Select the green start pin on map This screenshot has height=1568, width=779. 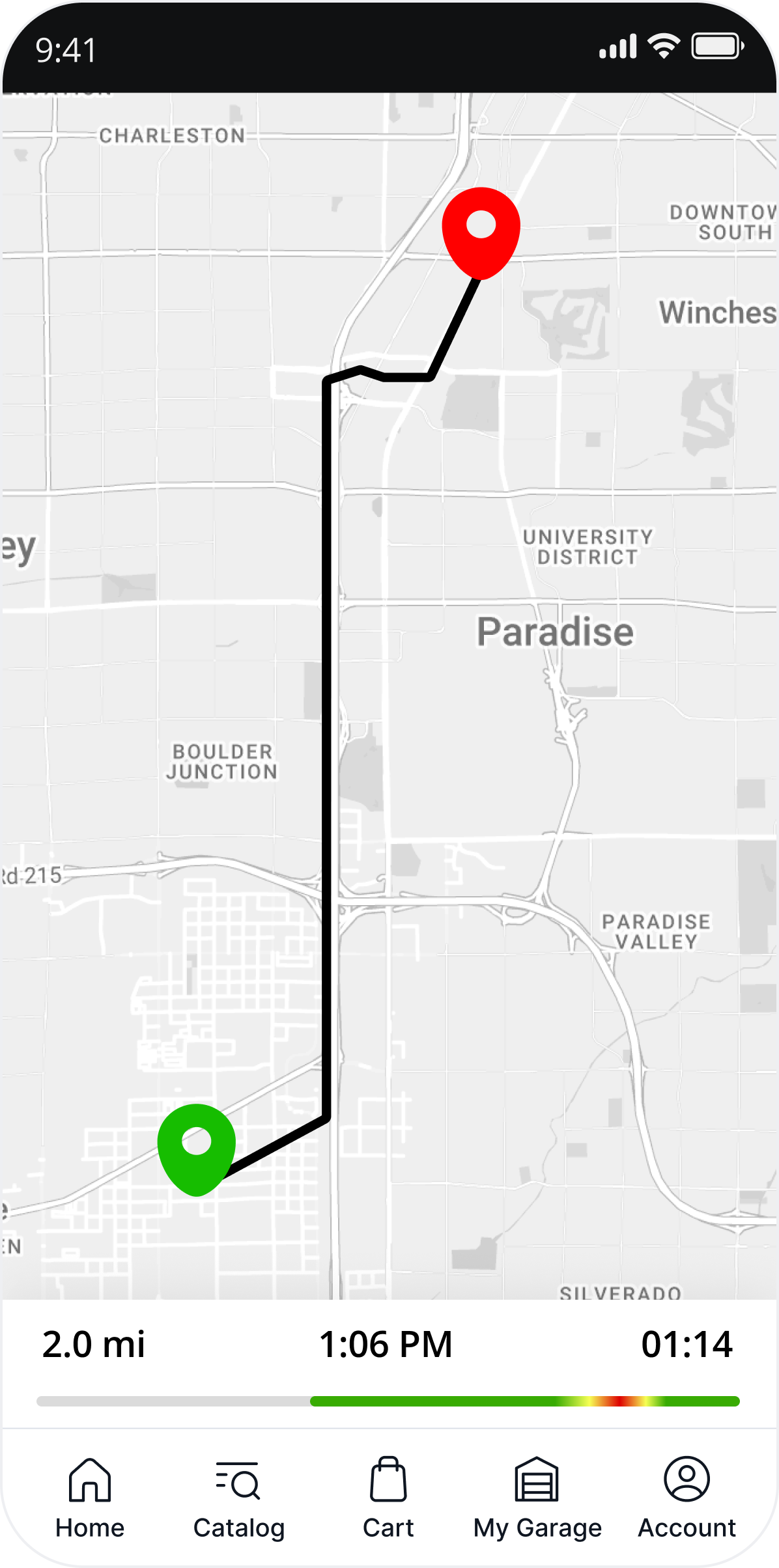pos(197,1146)
